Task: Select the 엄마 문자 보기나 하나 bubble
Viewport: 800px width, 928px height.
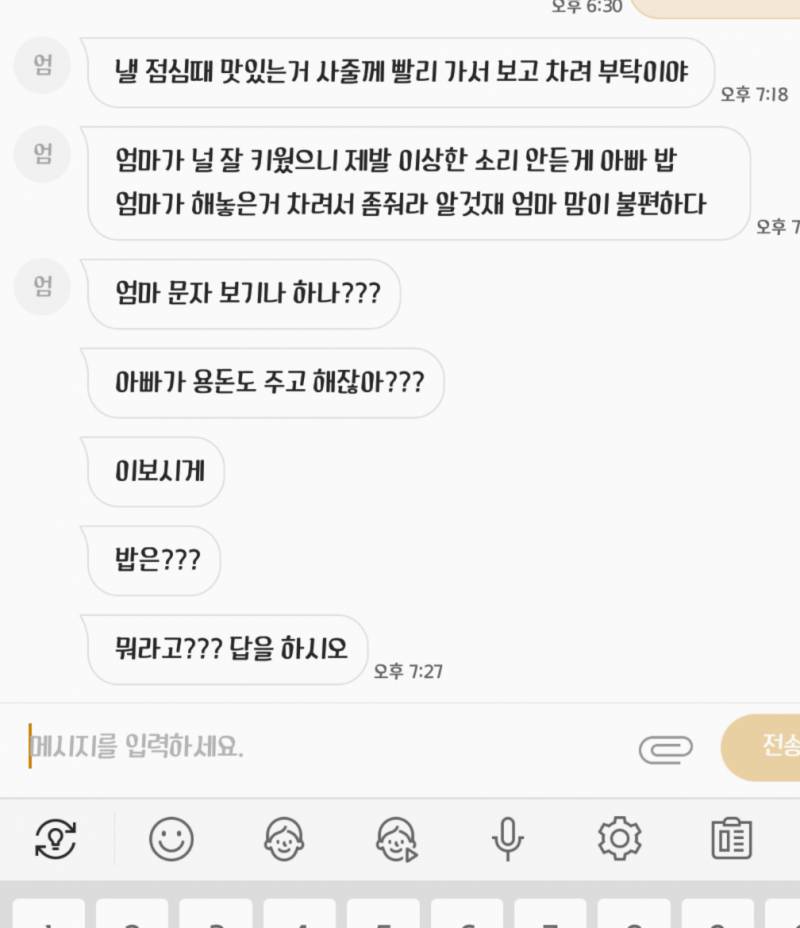Action: pos(244,293)
